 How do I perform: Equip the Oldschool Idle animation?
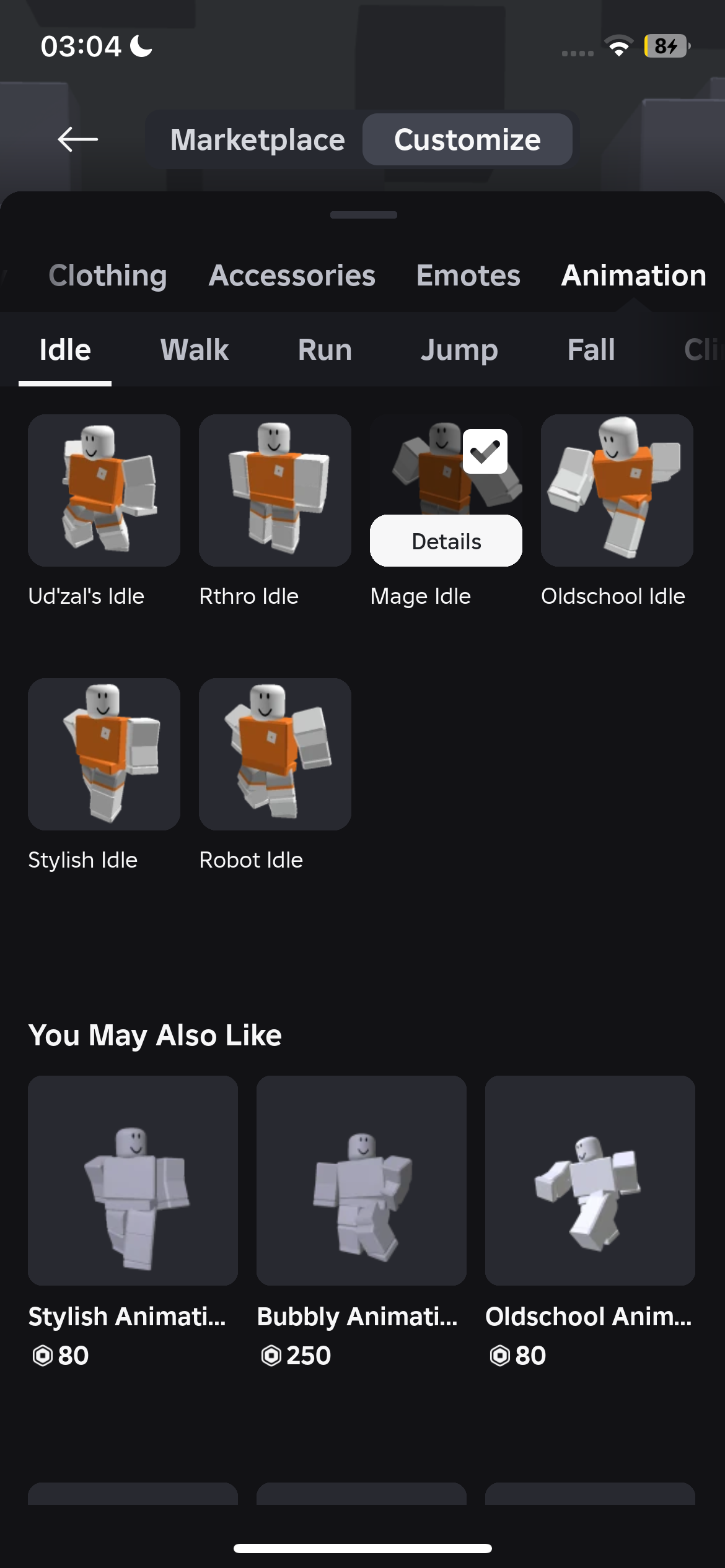(617, 490)
